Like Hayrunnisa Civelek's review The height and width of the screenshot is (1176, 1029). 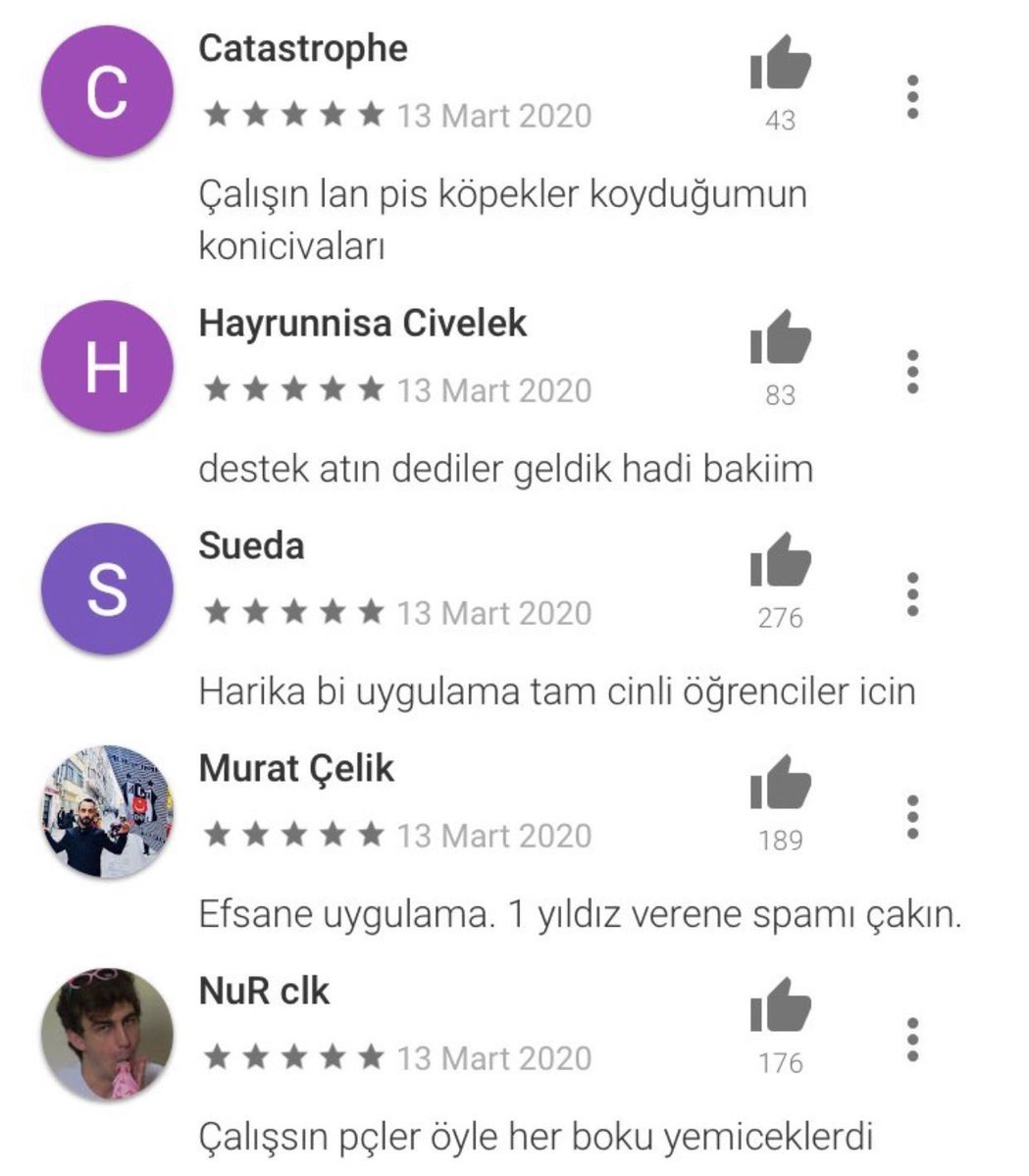tap(781, 339)
